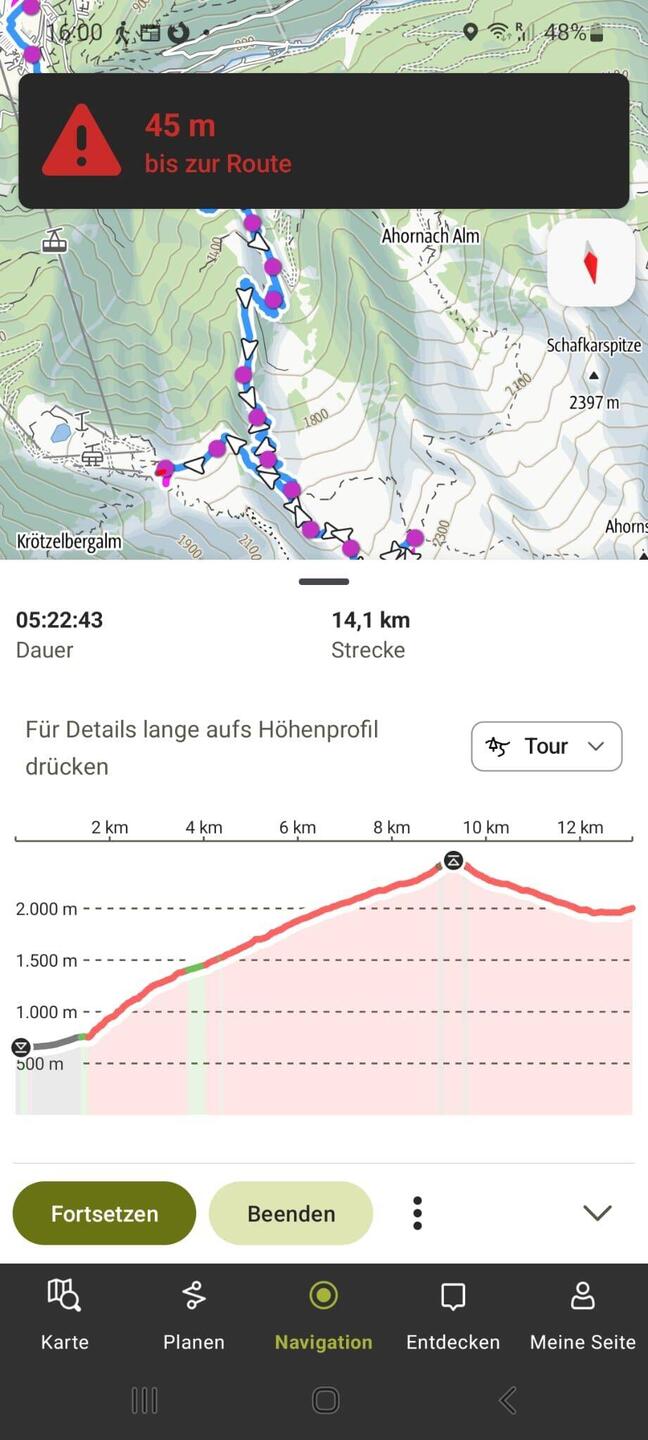Collapse the panel with the chevron

(x=597, y=1212)
